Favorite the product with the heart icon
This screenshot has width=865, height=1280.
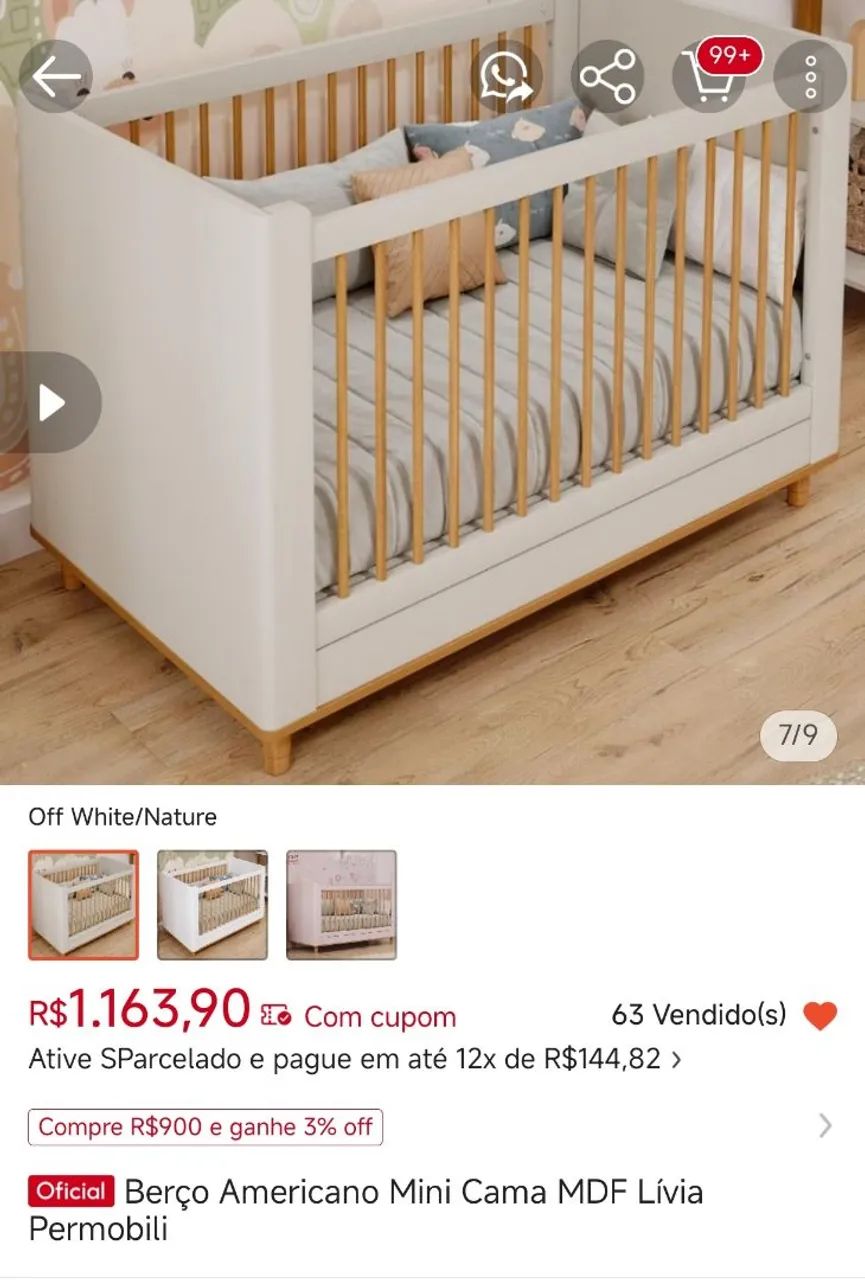[x=820, y=1014]
